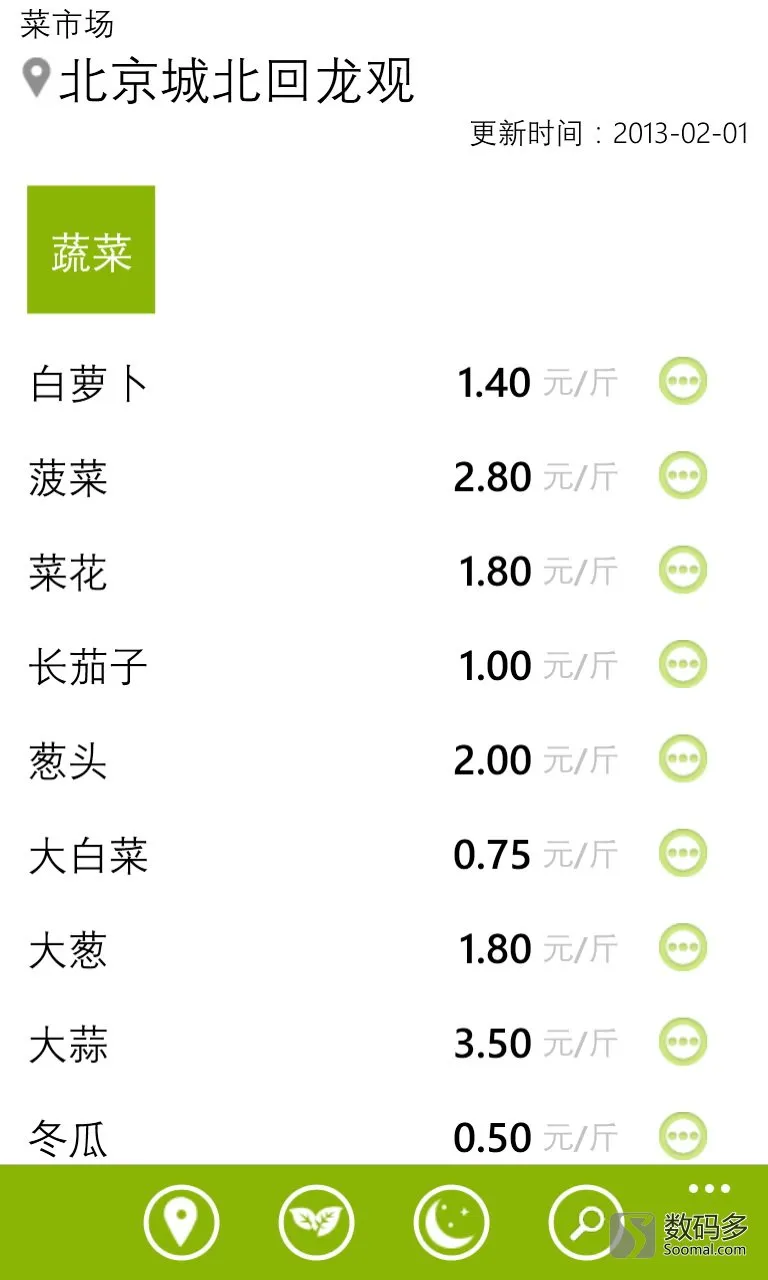Tap the 蔬菜 category tile
The height and width of the screenshot is (1280, 768).
coord(91,249)
